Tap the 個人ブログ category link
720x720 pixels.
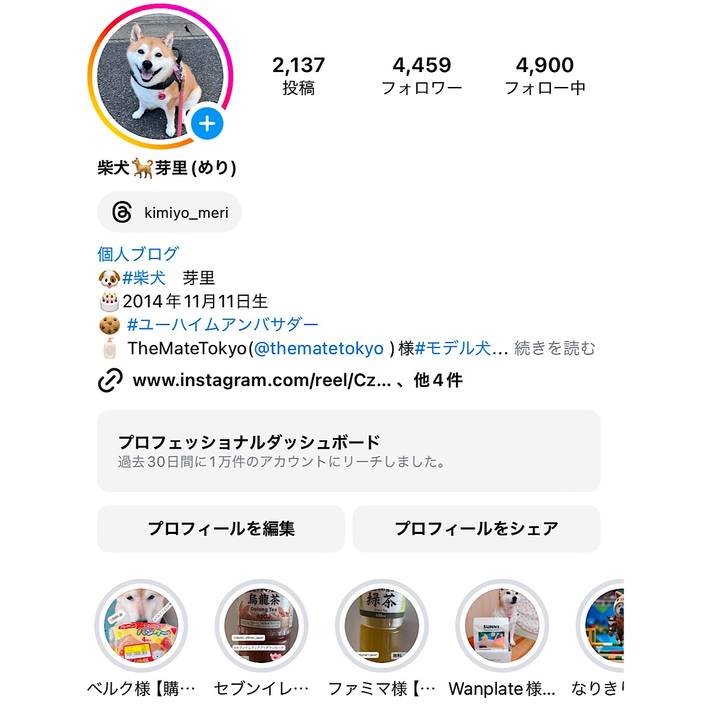click(138, 254)
